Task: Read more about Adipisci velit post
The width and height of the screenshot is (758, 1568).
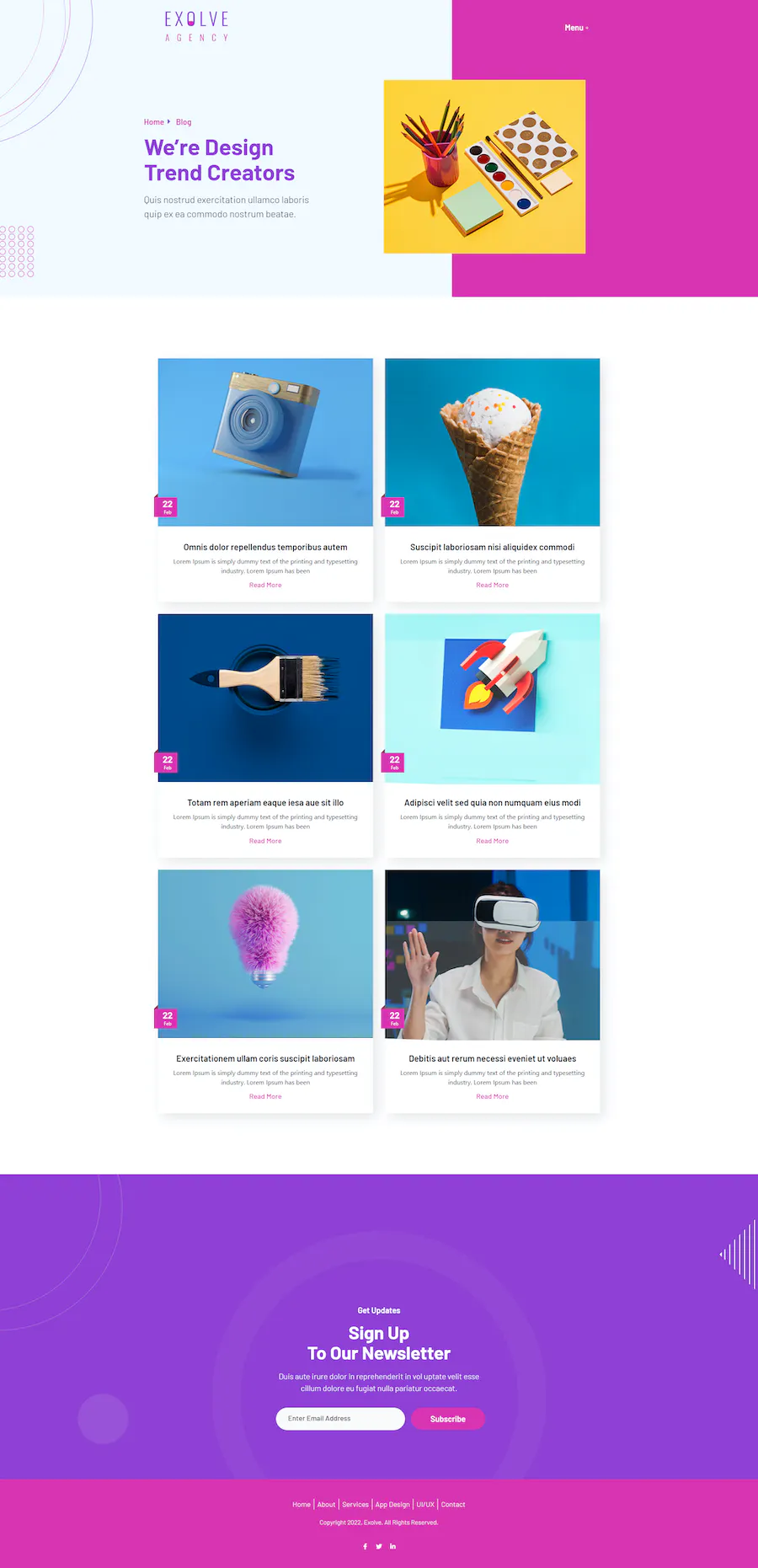Action: [492, 841]
